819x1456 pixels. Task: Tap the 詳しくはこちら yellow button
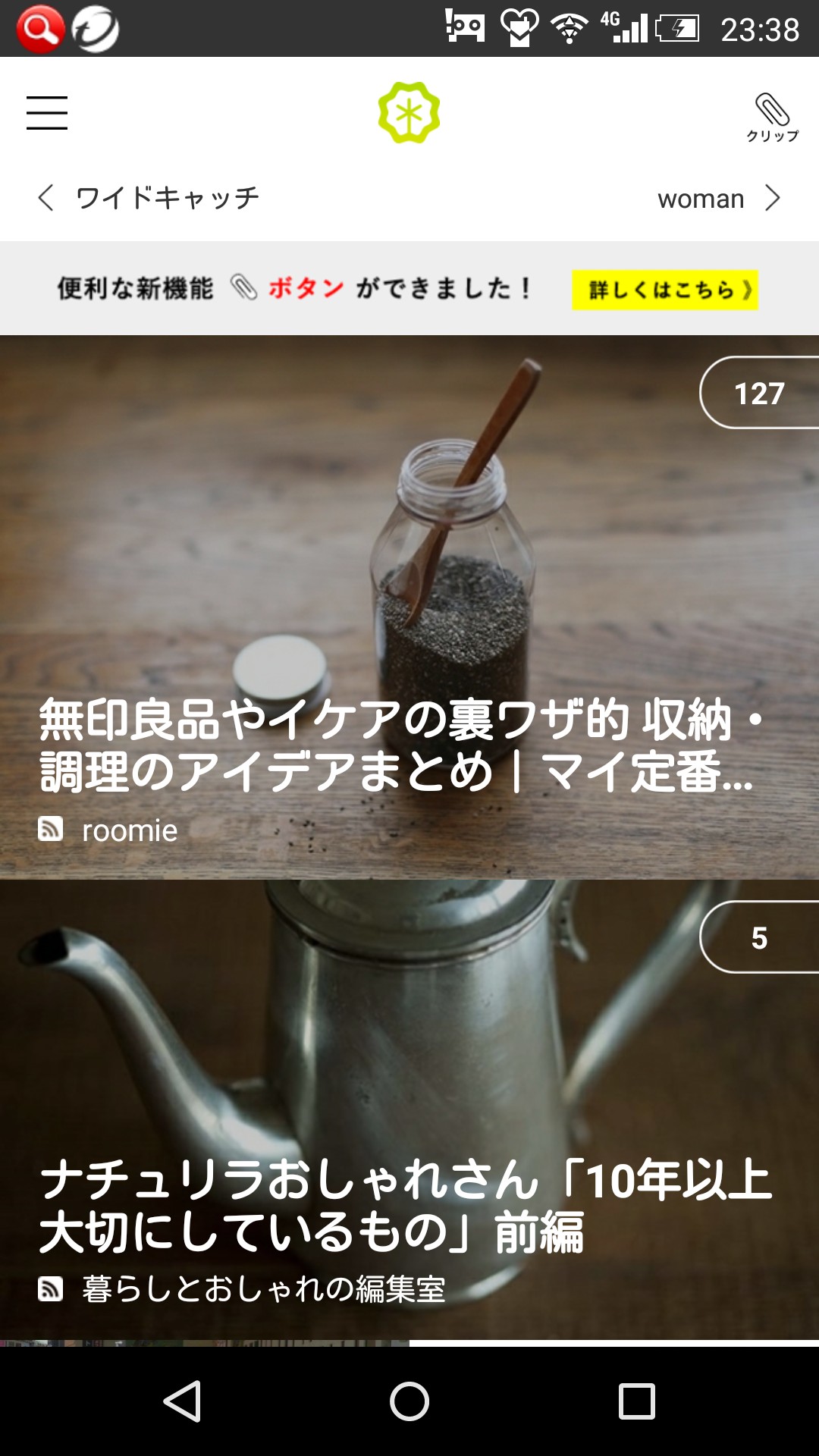point(664,290)
